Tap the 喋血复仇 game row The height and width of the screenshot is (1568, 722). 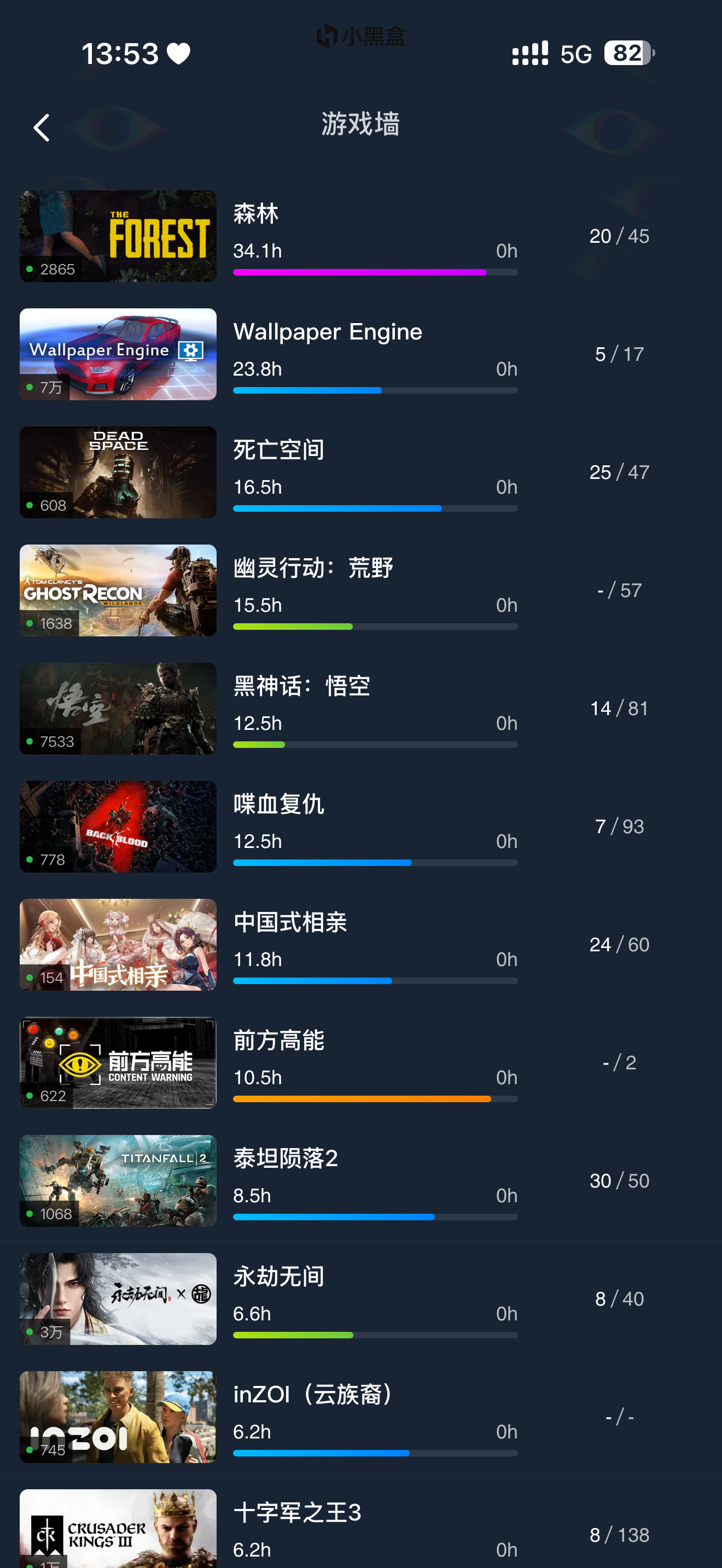click(x=361, y=827)
